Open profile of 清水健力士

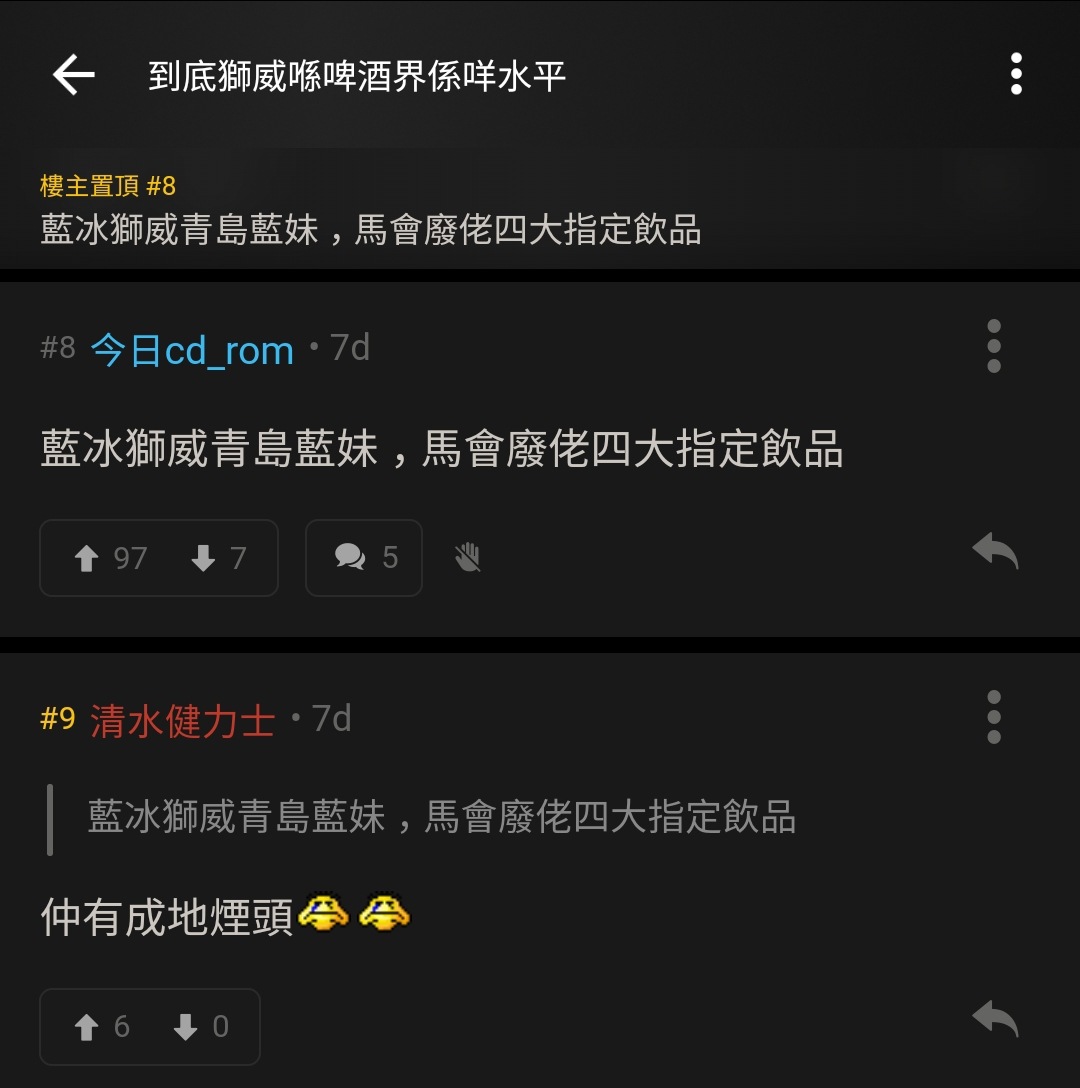182,720
